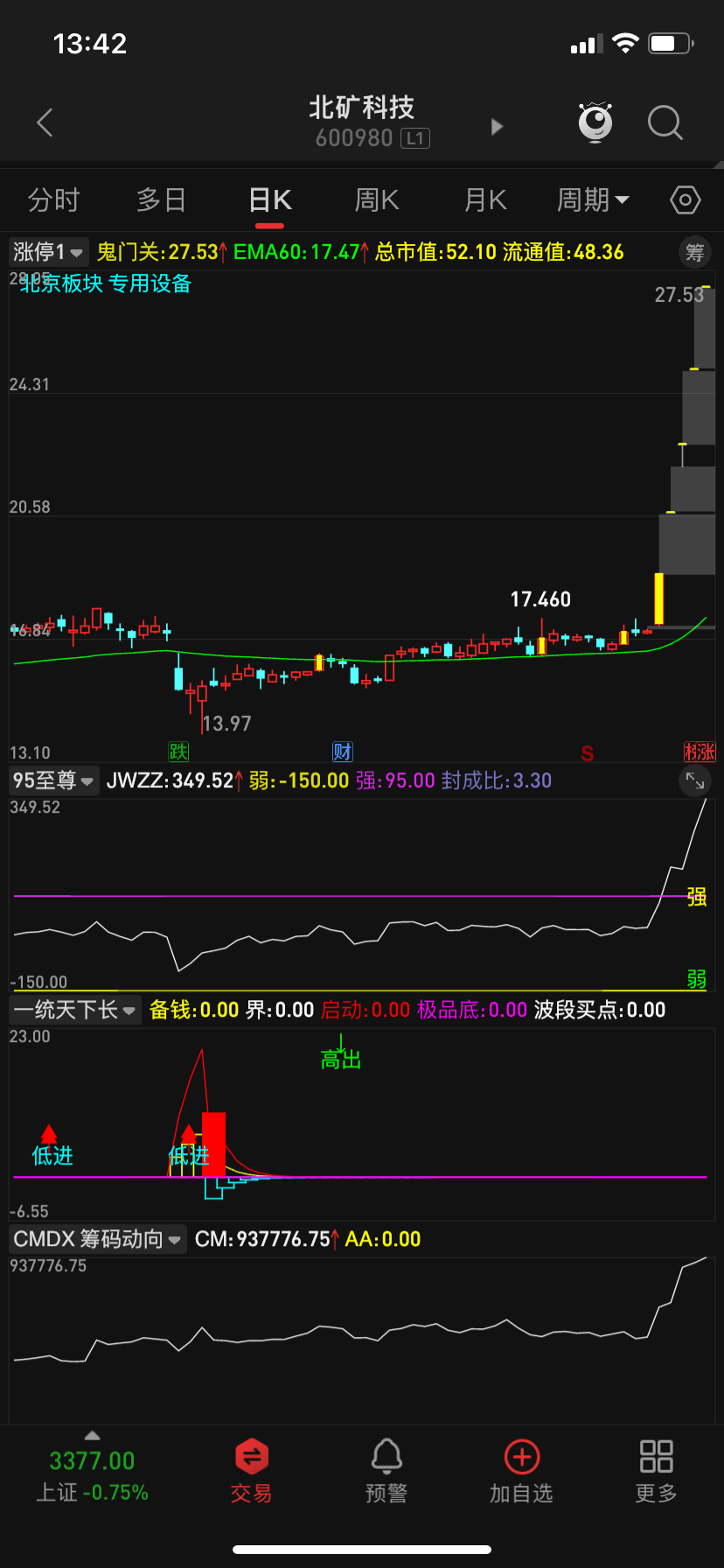Switch to the 月K tab
This screenshot has width=724, height=1568.
pos(485,200)
